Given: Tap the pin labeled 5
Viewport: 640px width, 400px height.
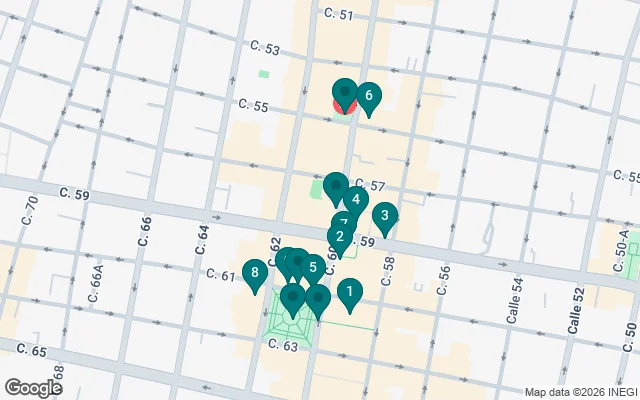Looking at the screenshot, I should click(312, 266).
